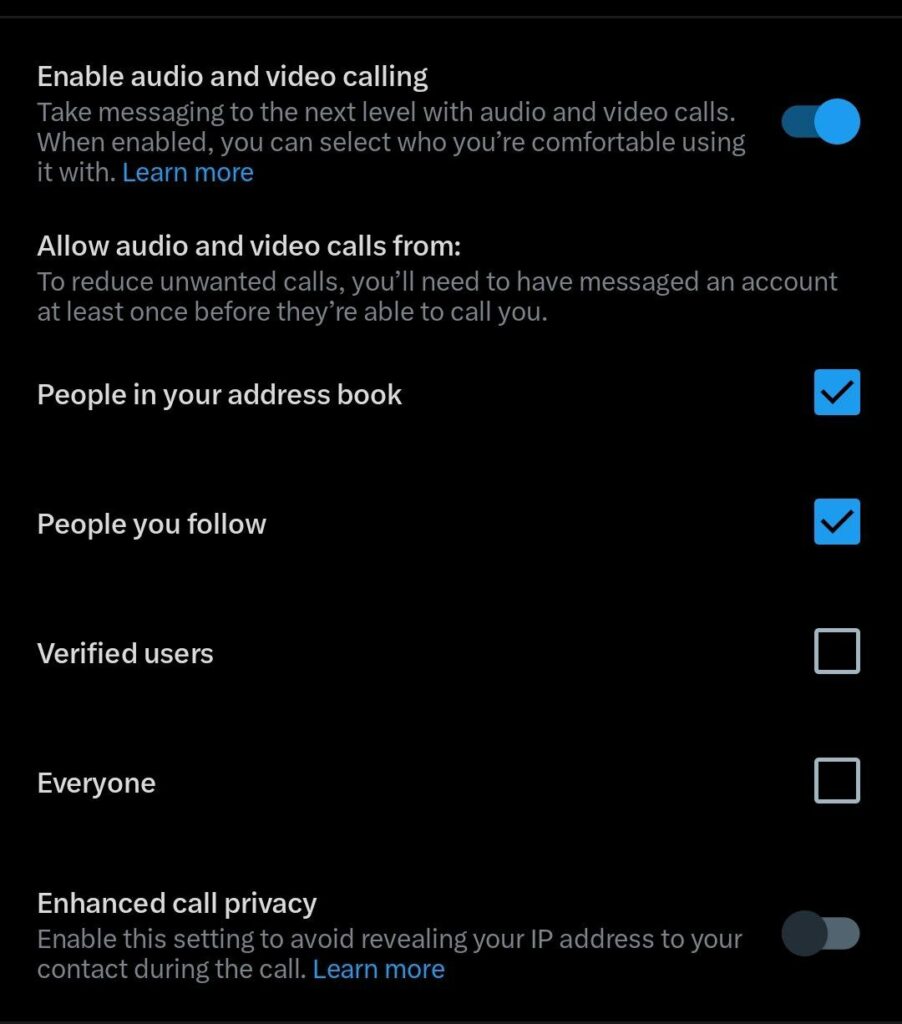Turn off audio and video calling toggle
Image resolution: width=902 pixels, height=1024 pixels.
pos(820,122)
